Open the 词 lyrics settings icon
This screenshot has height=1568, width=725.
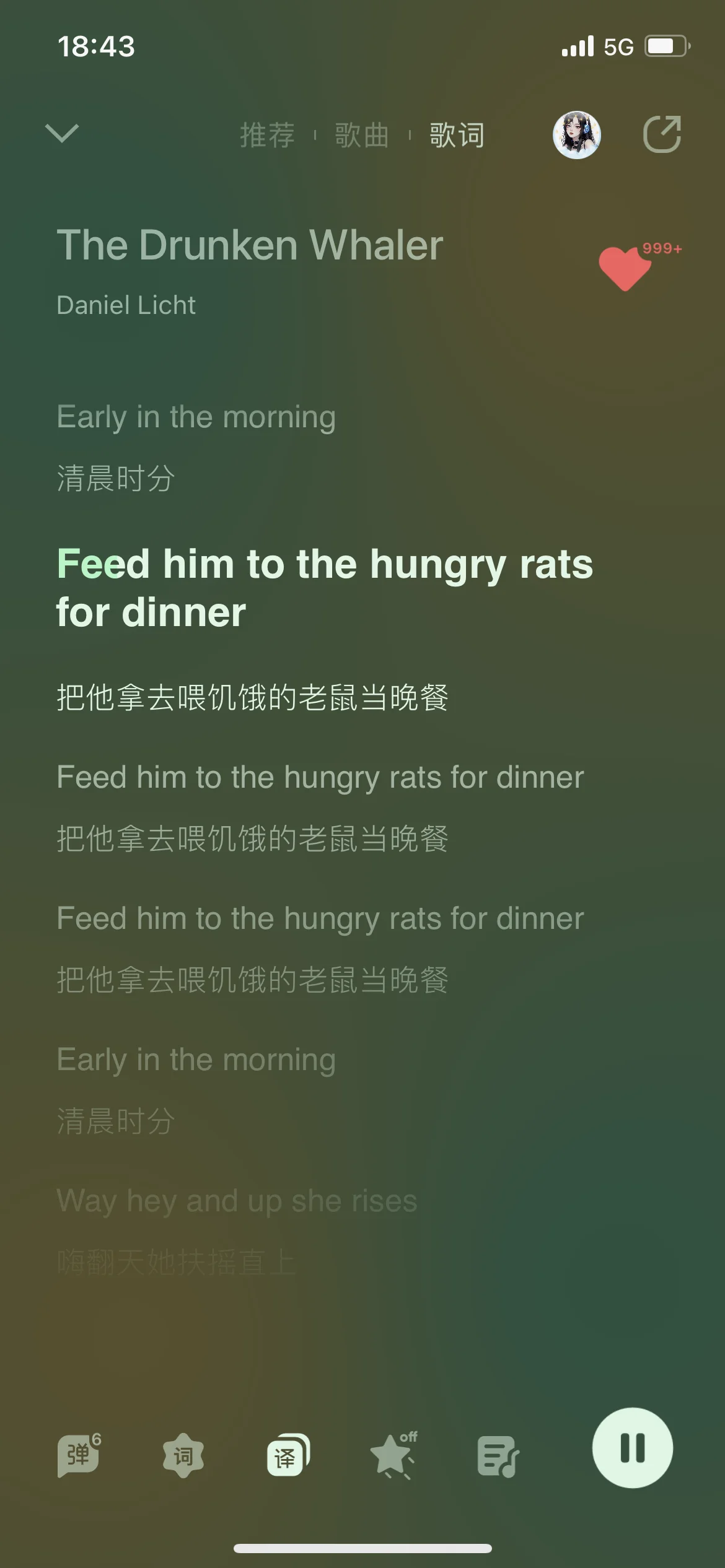[183, 1455]
